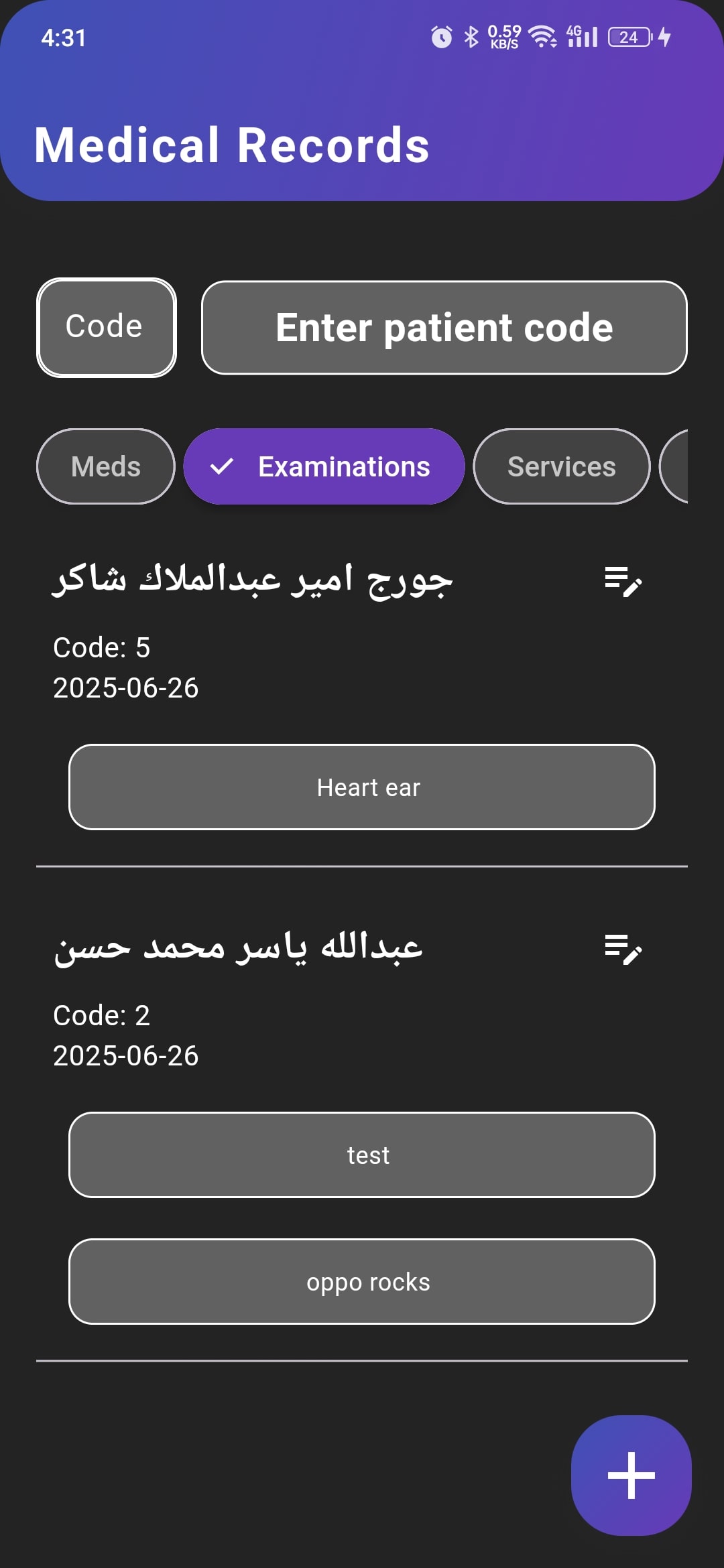Tap the Wi-Fi signal icon in status bar
This screenshot has width=724, height=1568.
tap(540, 37)
